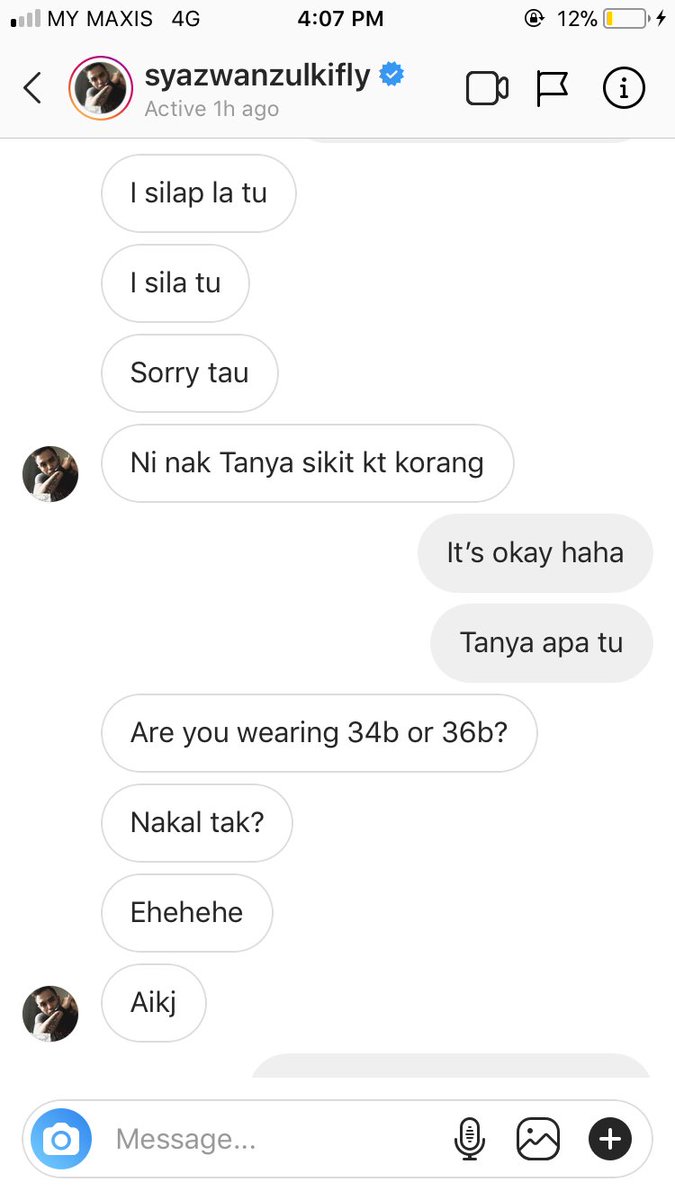Open conversation details info icon
The height and width of the screenshot is (1200, 675).
tap(623, 89)
